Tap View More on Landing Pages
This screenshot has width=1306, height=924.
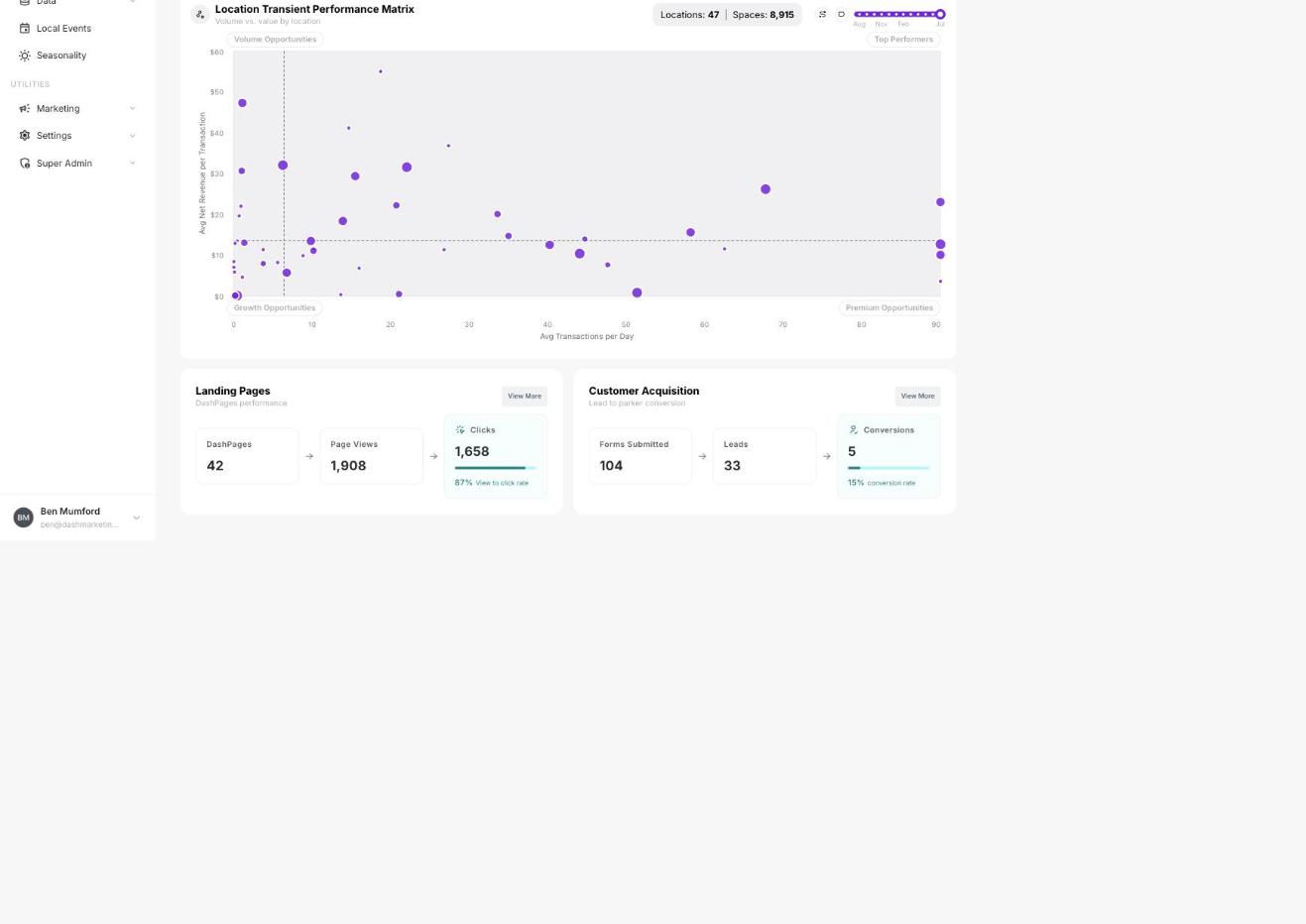point(525,397)
